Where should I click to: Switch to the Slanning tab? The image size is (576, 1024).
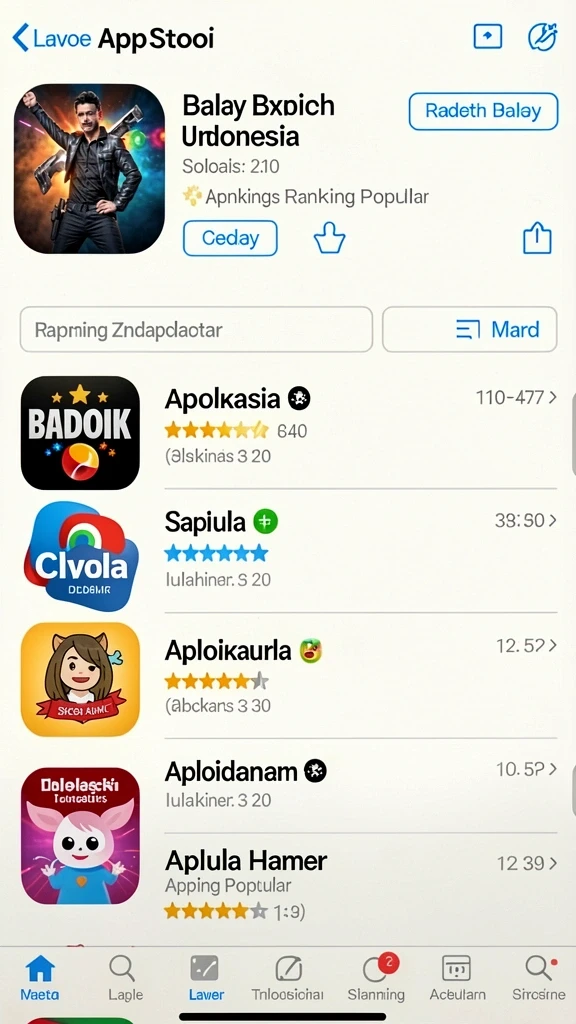point(376,978)
